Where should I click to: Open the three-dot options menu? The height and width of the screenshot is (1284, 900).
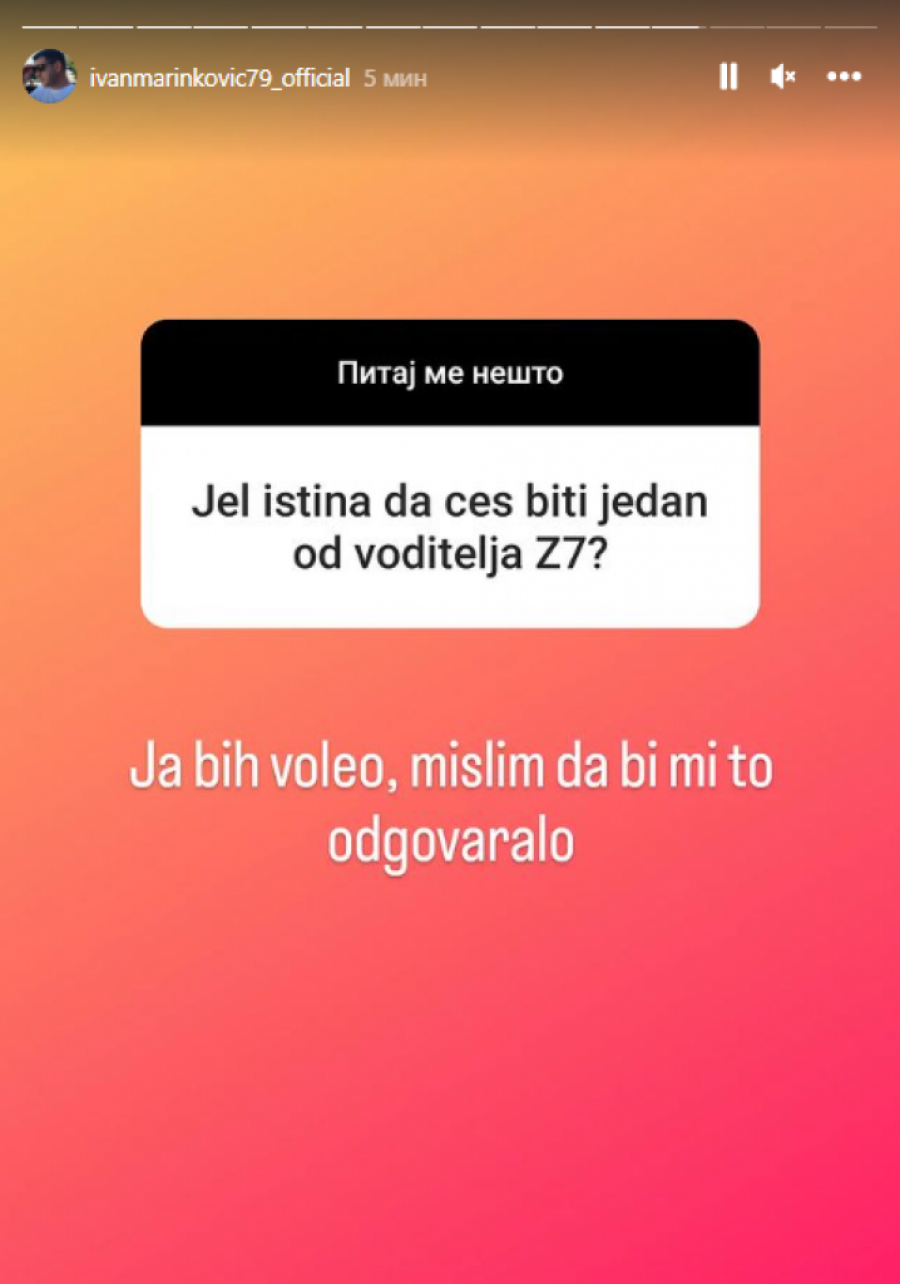[844, 77]
